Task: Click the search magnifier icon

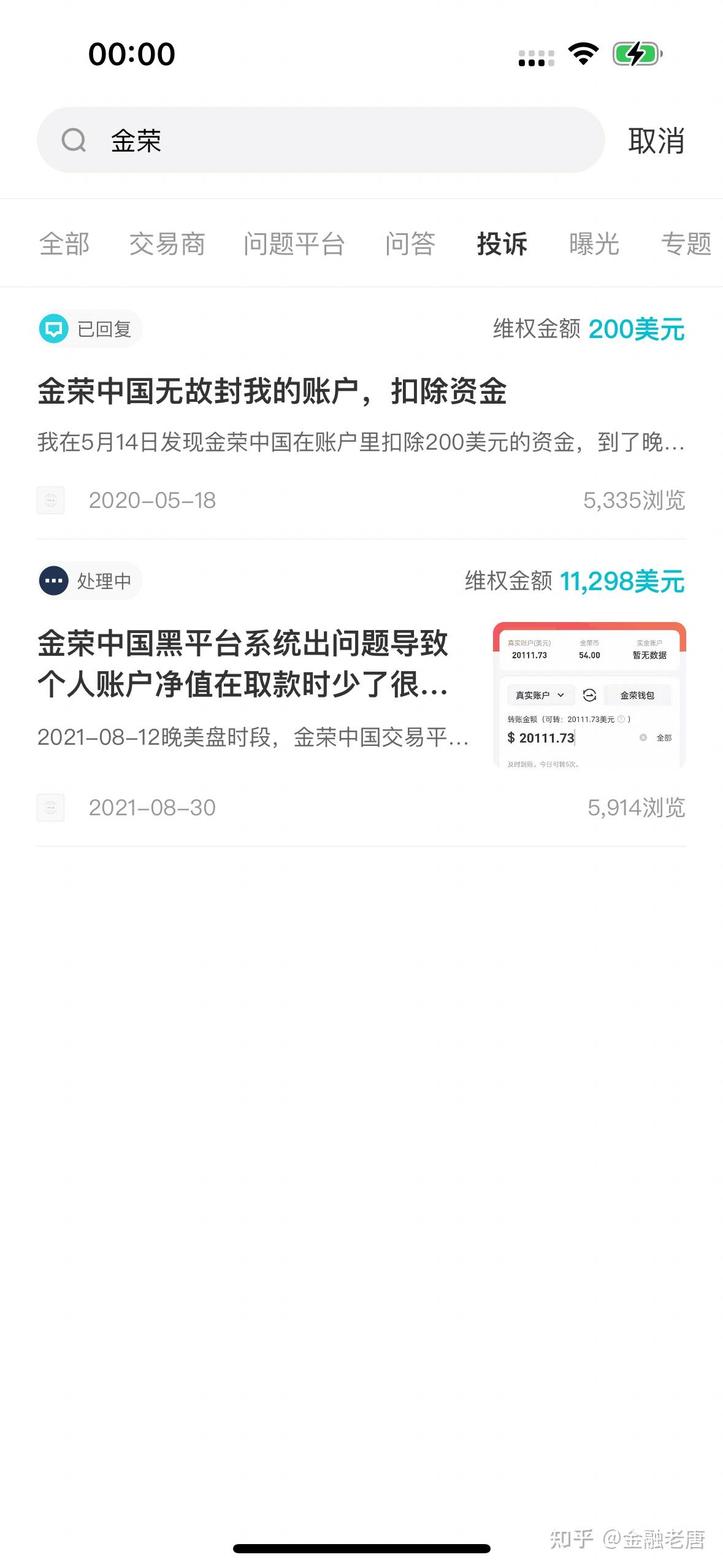Action: click(x=74, y=142)
